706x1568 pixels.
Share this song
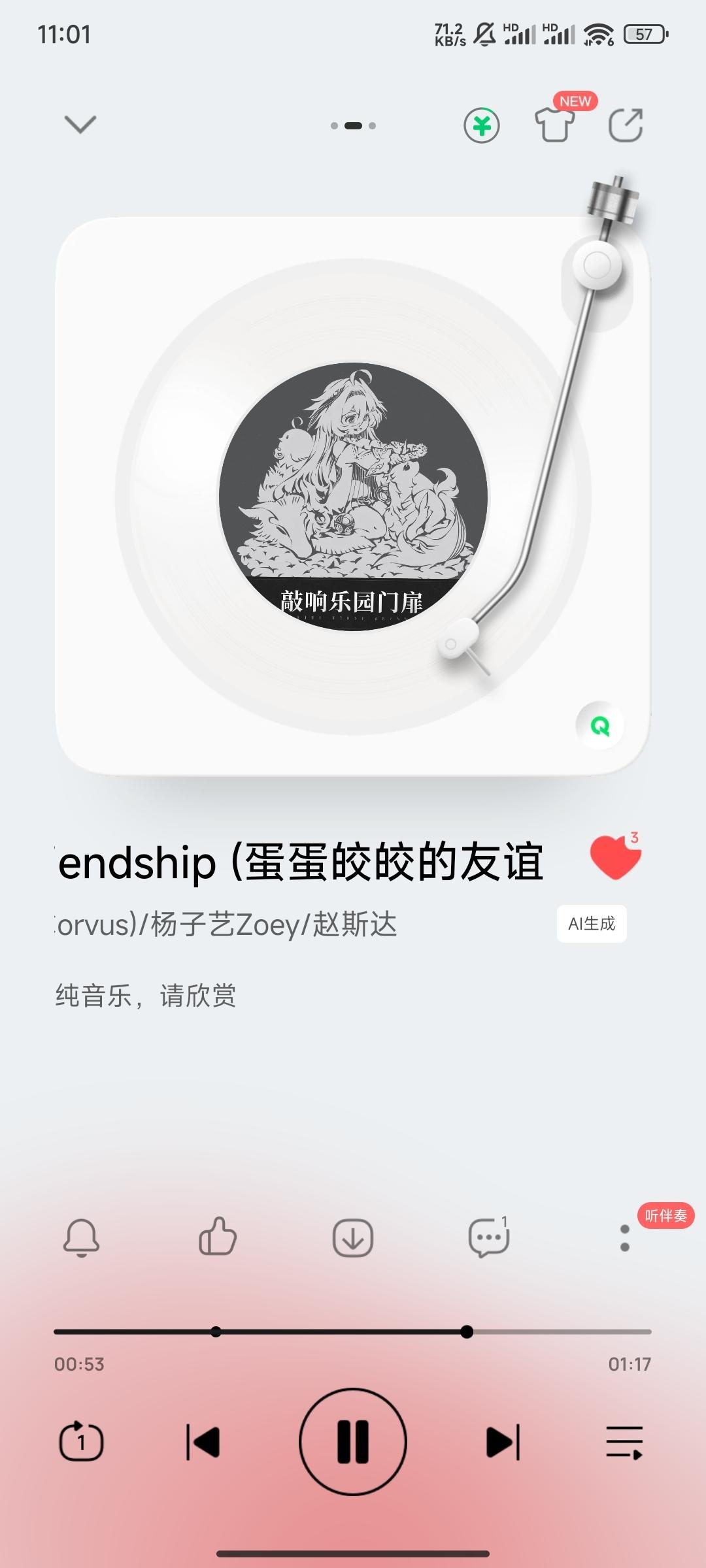(x=626, y=125)
